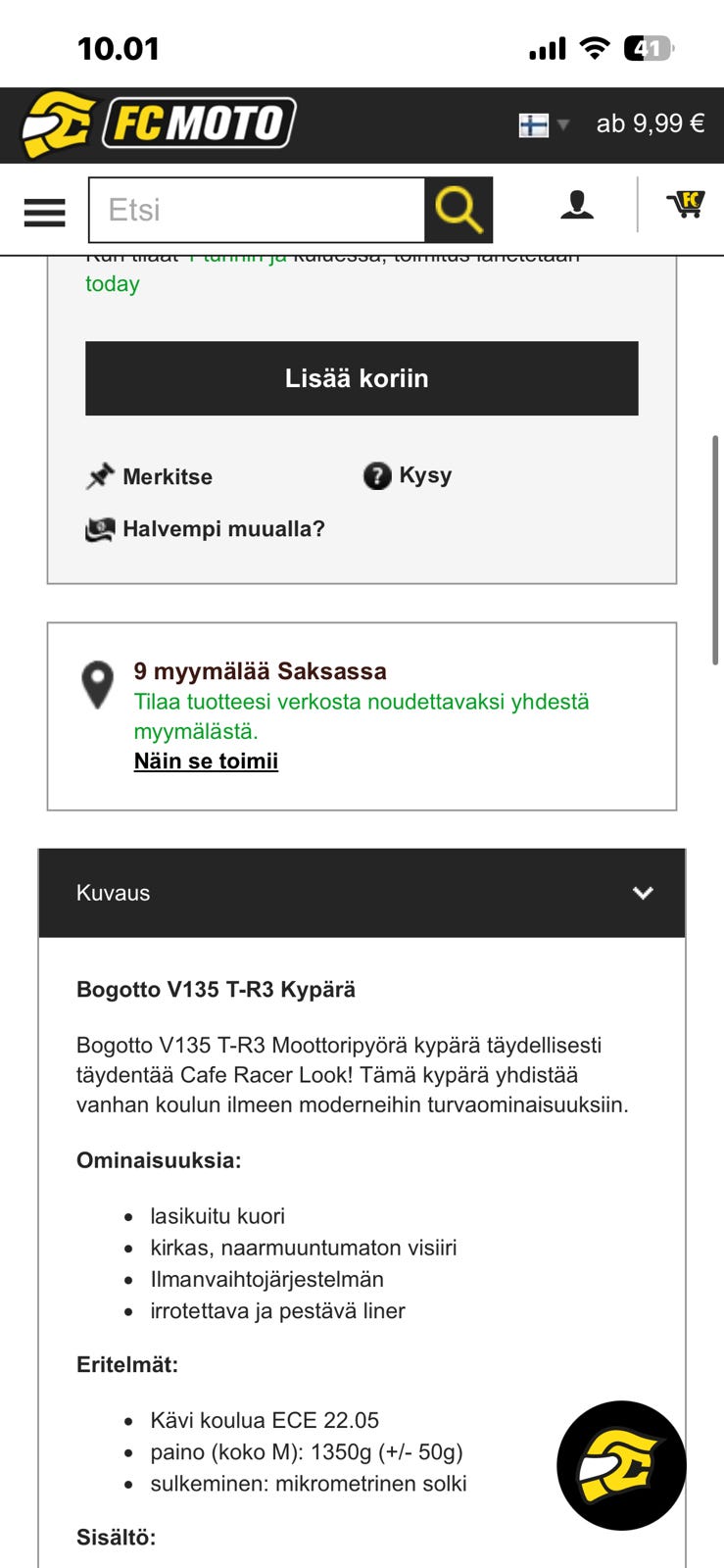Click the Finnish flag icon

[x=534, y=123]
